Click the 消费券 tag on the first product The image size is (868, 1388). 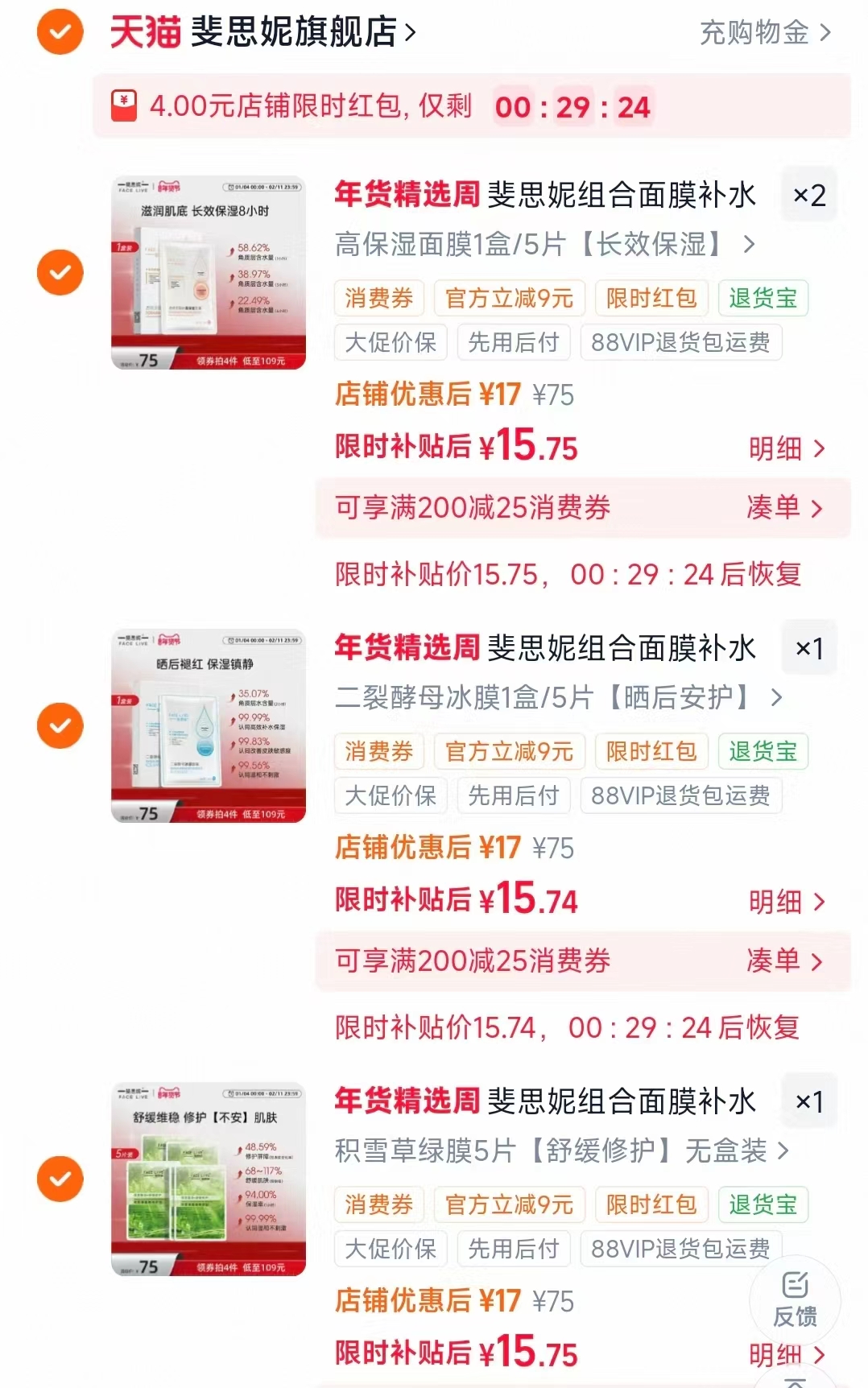[x=378, y=298]
